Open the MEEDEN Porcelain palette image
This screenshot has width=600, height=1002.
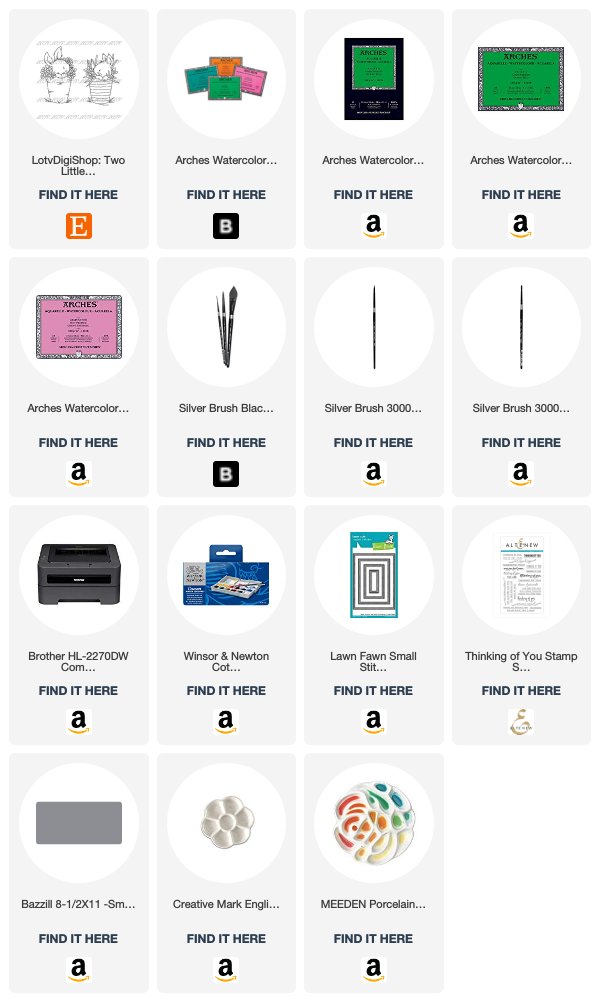374,822
